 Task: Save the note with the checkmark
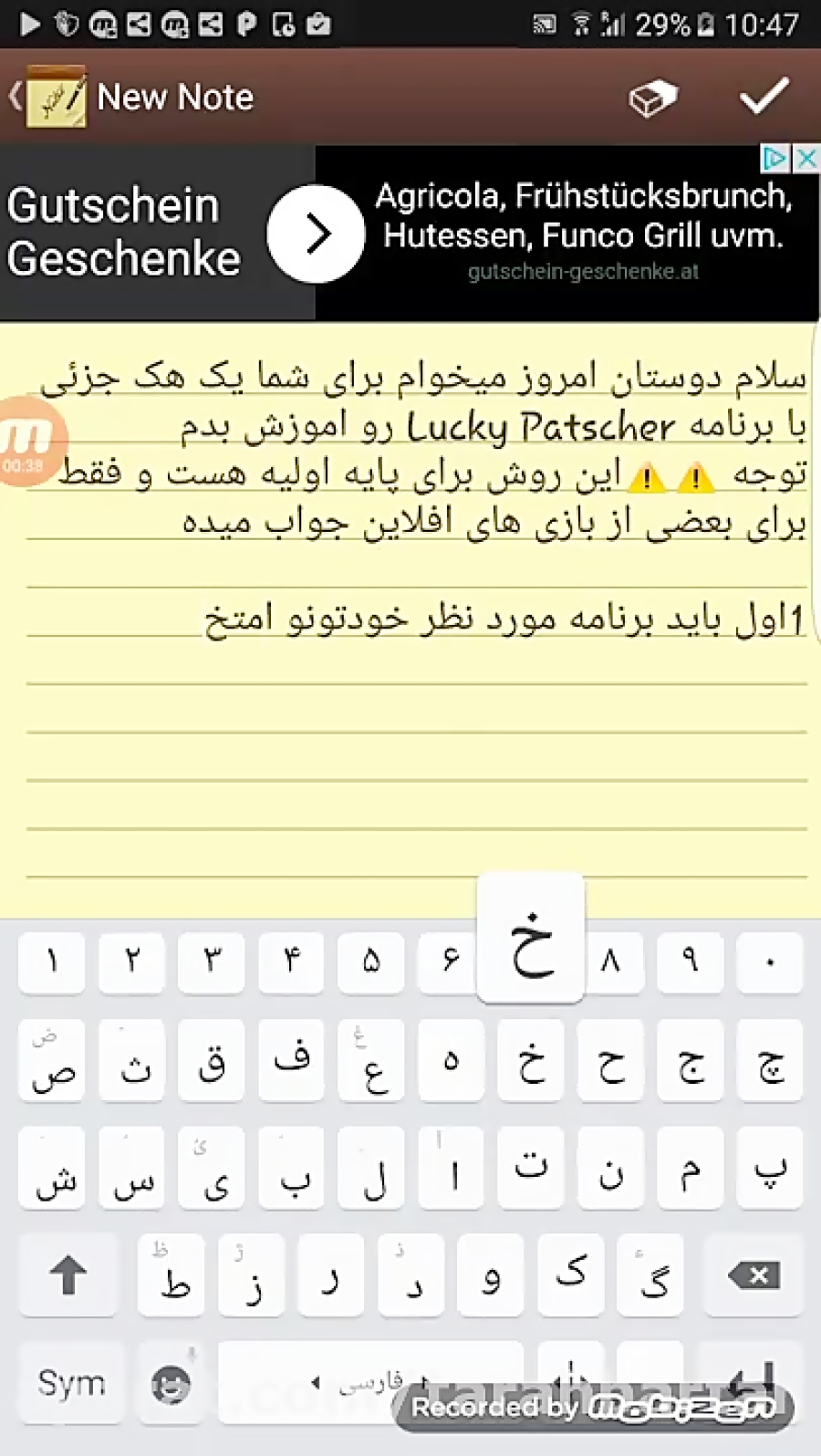click(x=764, y=96)
